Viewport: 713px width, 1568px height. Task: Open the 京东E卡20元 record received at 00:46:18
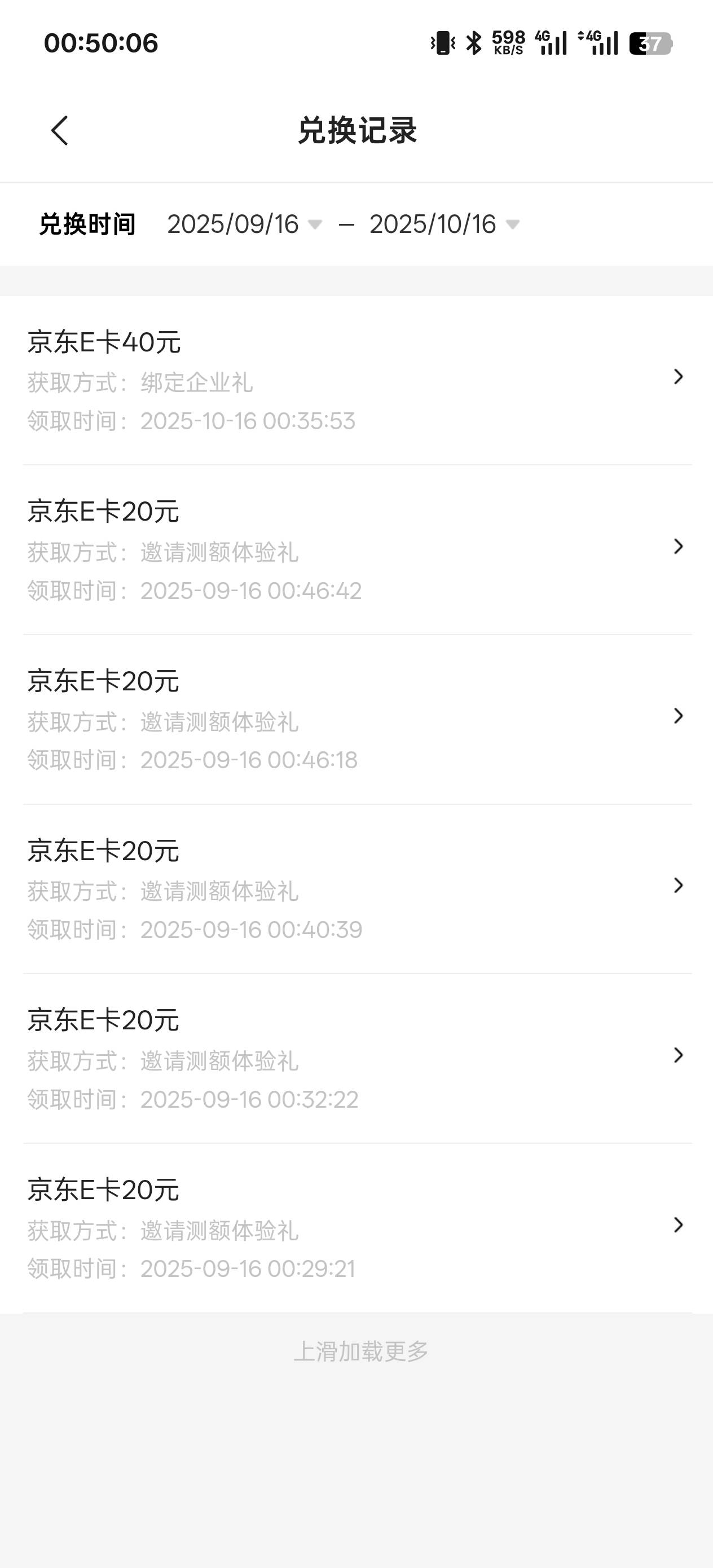pos(357,720)
